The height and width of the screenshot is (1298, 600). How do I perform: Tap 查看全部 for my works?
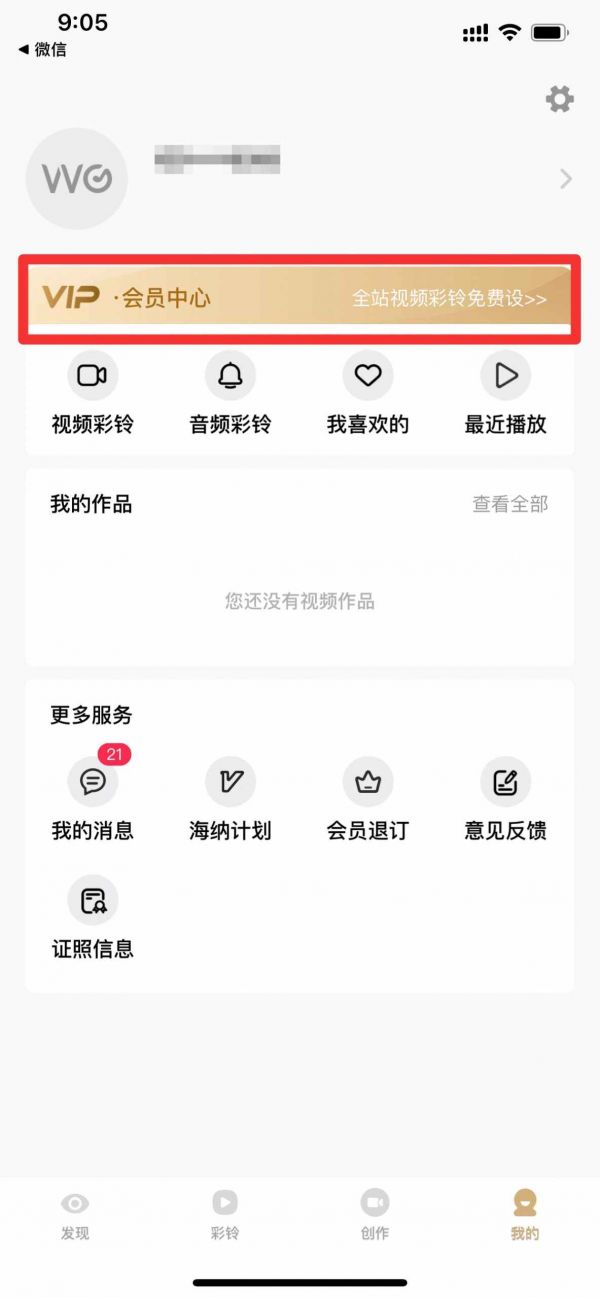[x=510, y=504]
